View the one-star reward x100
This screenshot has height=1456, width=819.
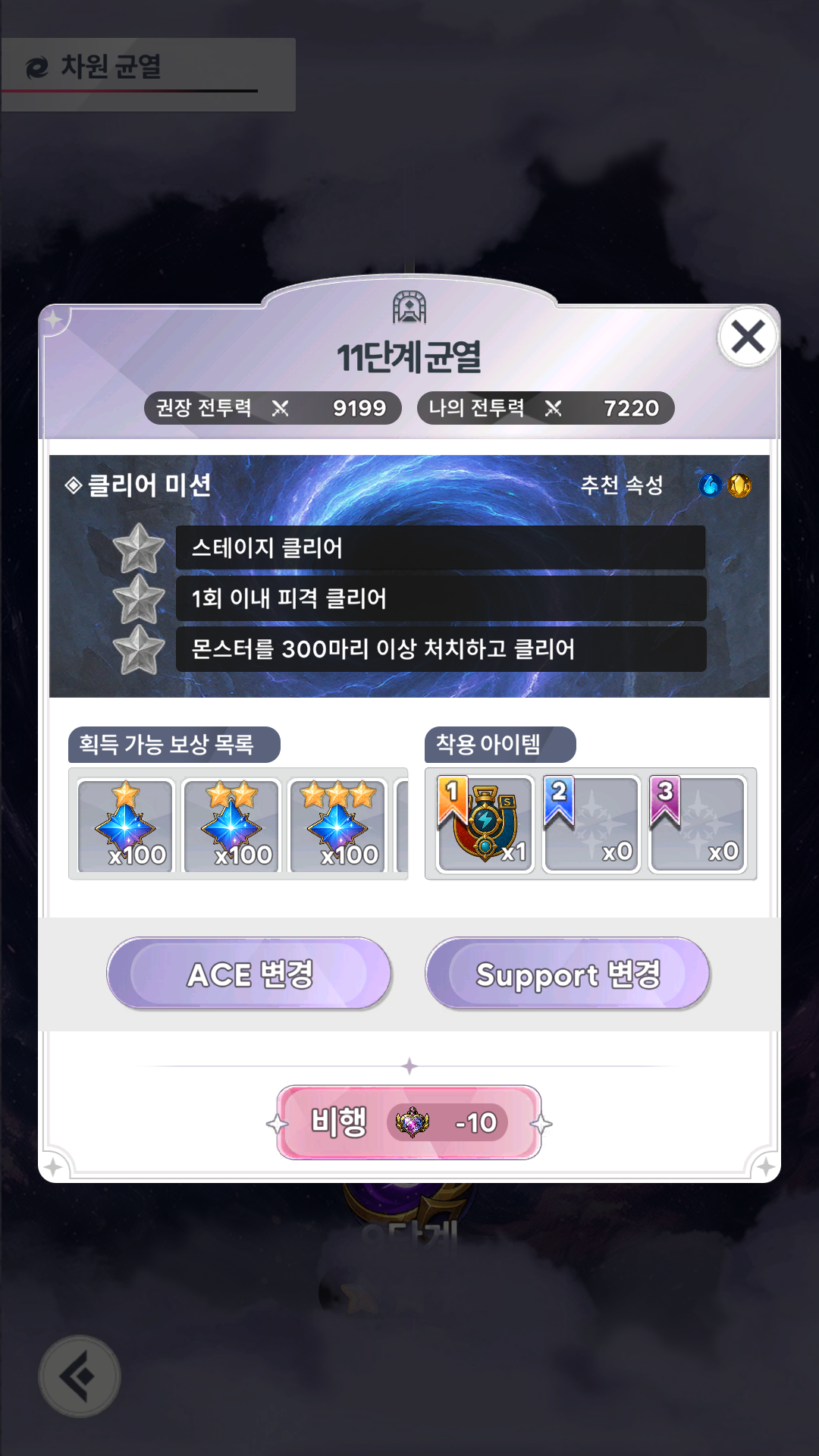[126, 825]
